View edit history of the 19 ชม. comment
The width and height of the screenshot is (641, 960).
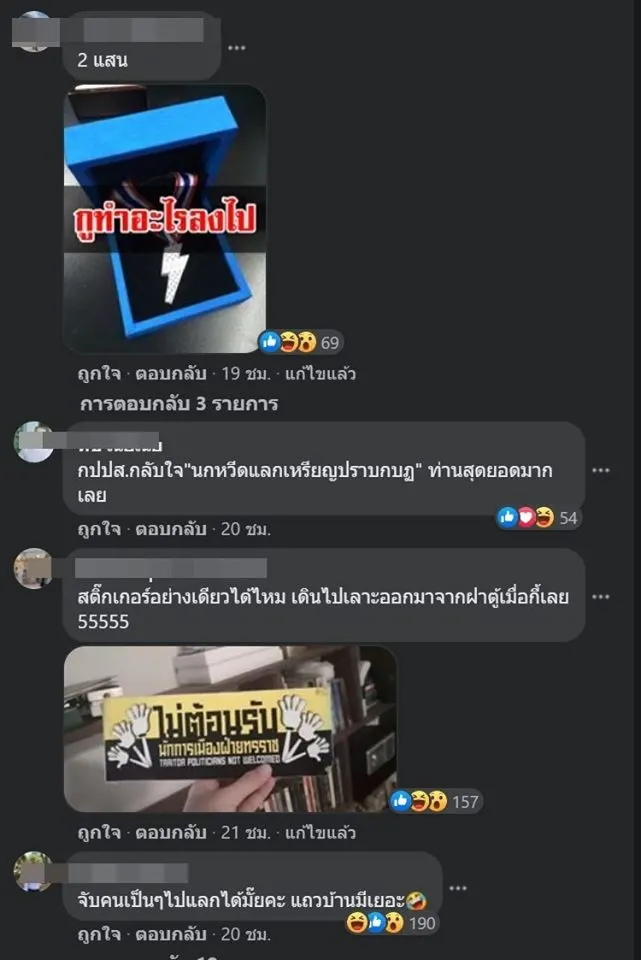(x=320, y=373)
